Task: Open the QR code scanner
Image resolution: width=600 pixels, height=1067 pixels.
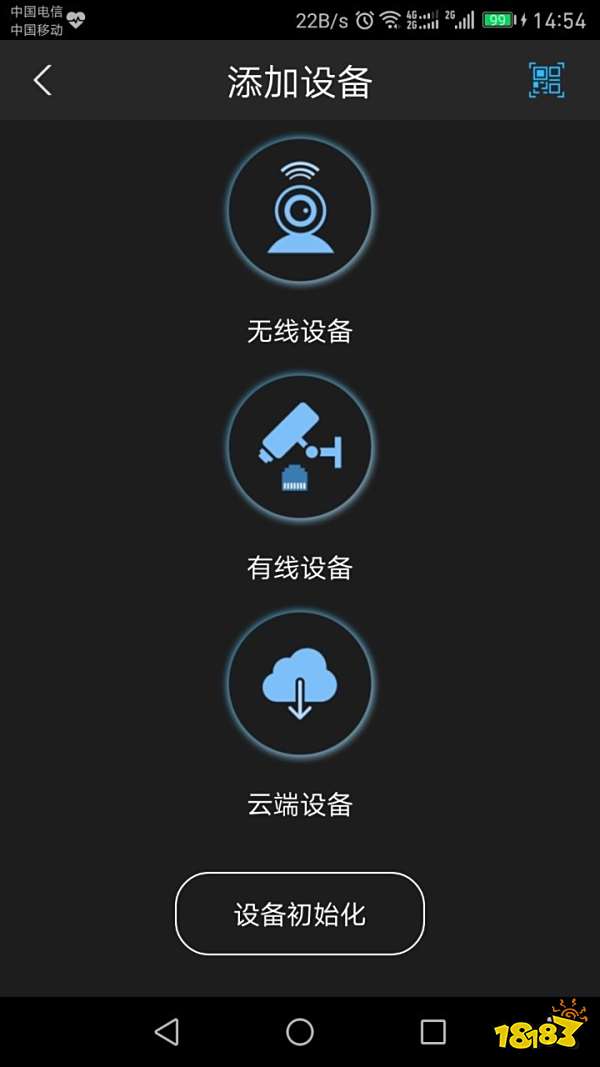Action: 546,81
